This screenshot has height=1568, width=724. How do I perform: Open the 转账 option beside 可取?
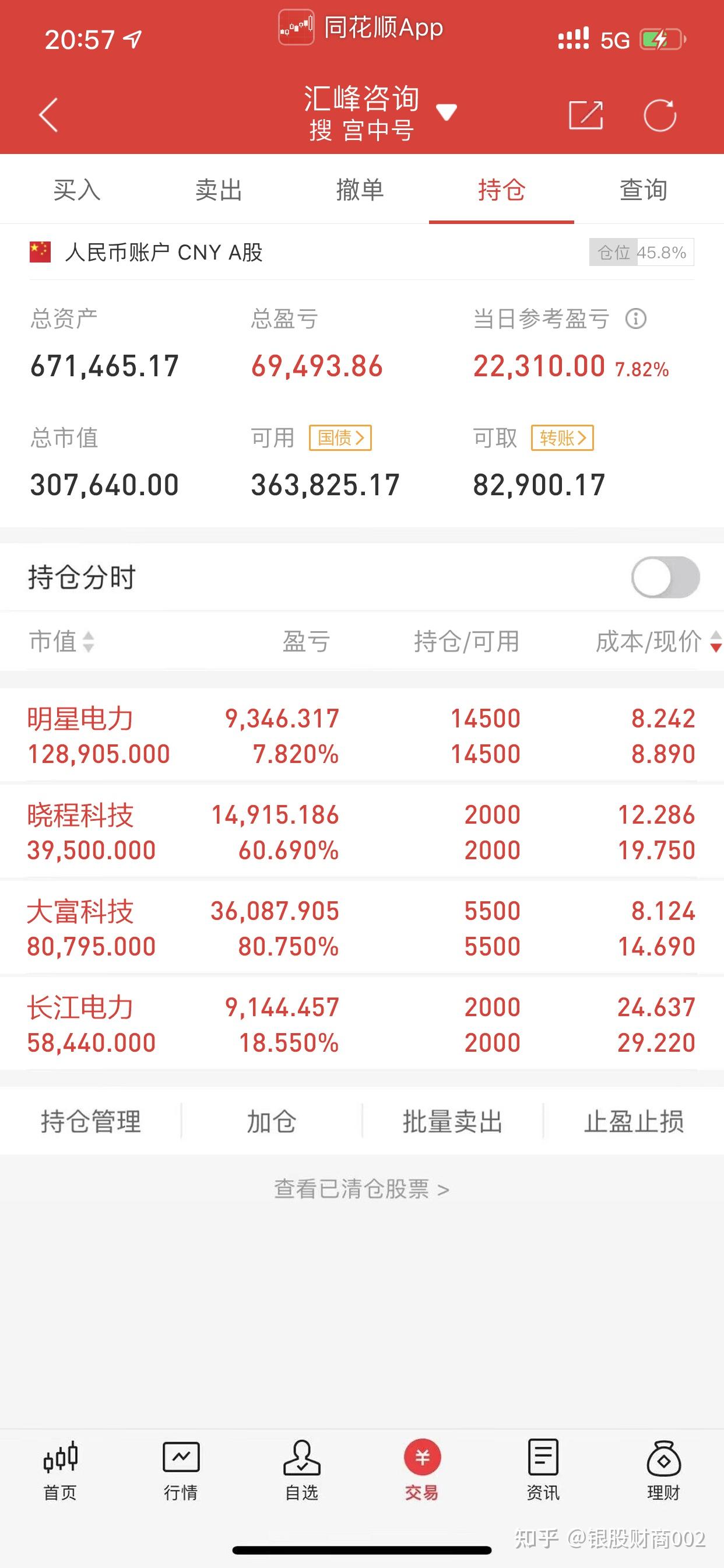[563, 437]
